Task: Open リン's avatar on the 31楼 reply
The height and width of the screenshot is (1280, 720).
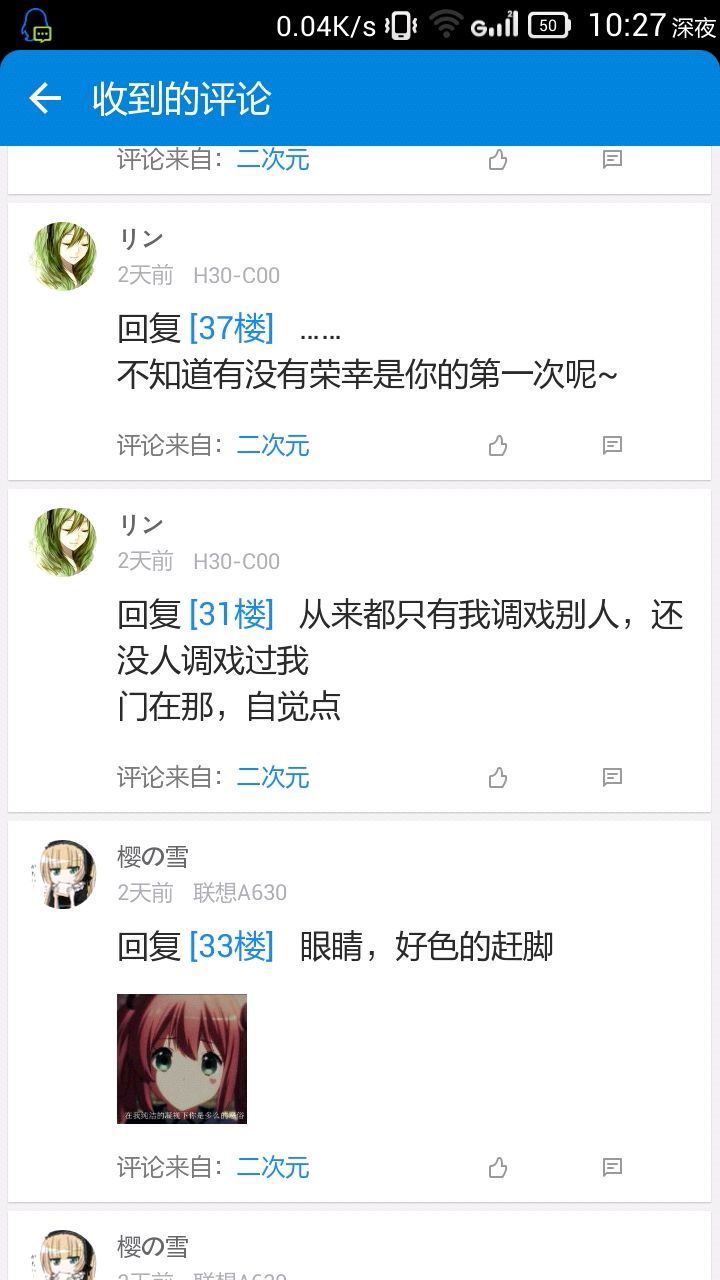Action: pyautogui.click(x=64, y=542)
